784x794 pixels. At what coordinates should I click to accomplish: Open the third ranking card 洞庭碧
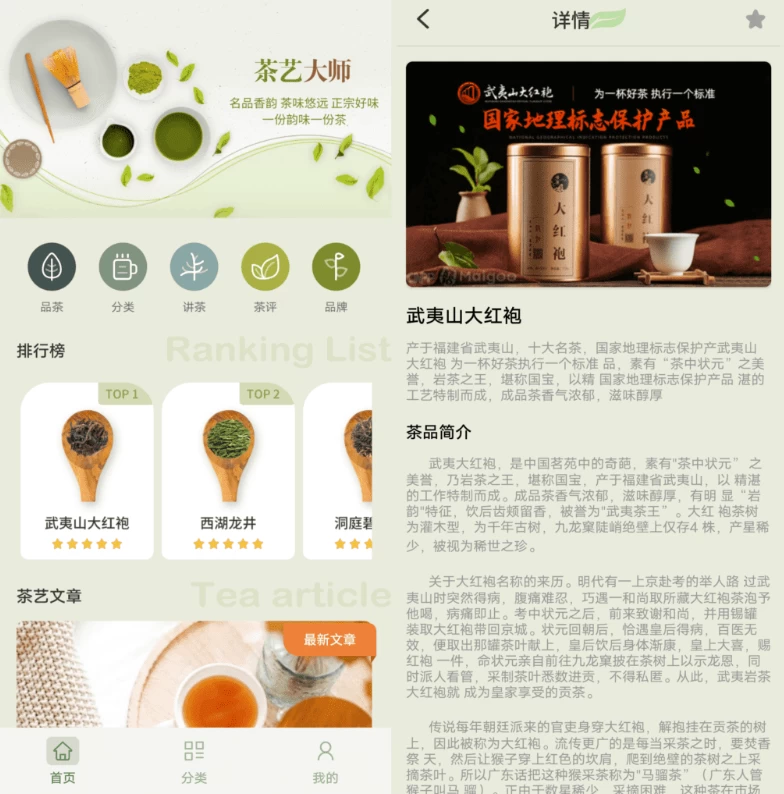click(340, 471)
